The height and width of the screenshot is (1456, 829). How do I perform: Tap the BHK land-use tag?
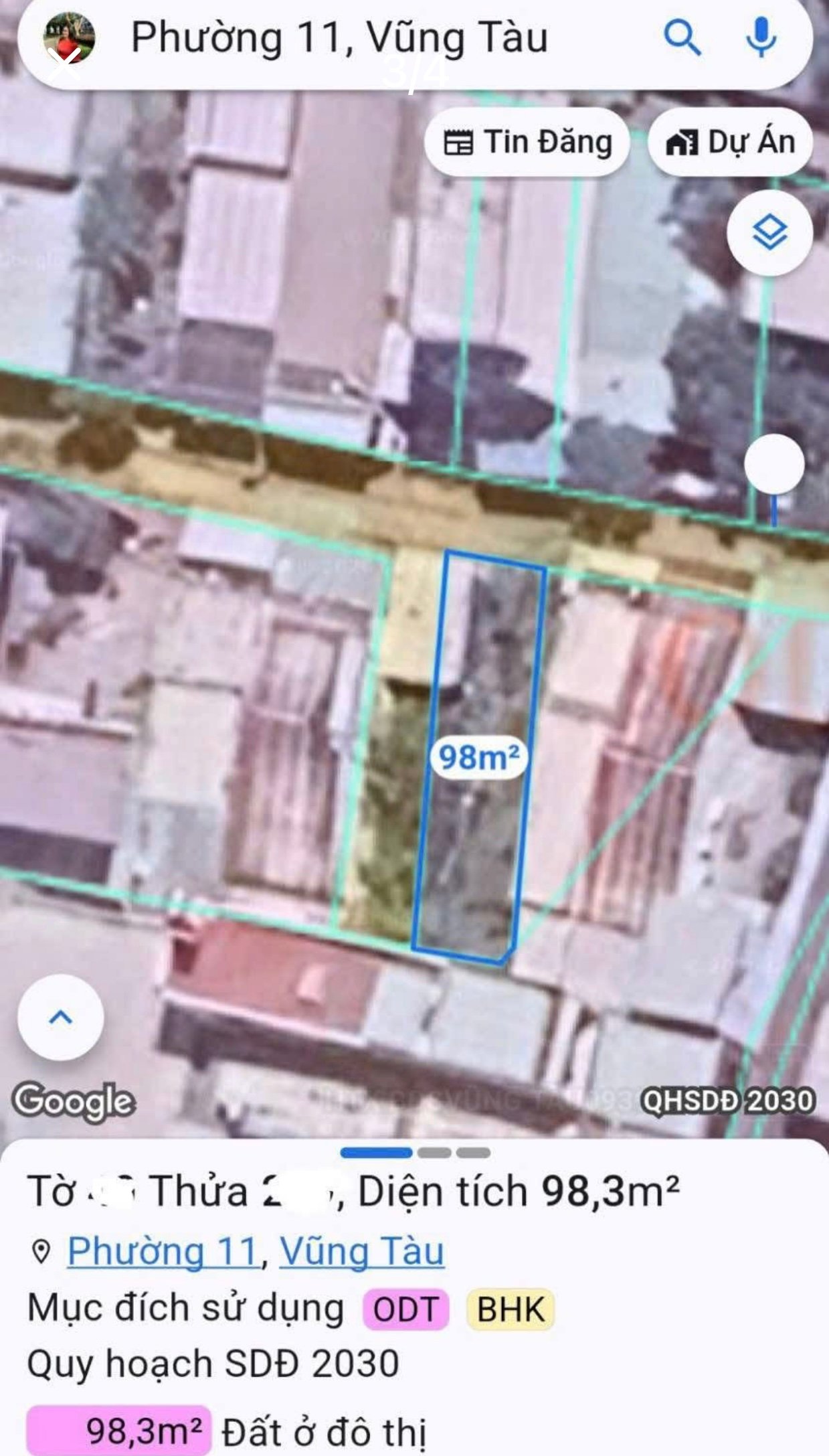(x=511, y=1309)
